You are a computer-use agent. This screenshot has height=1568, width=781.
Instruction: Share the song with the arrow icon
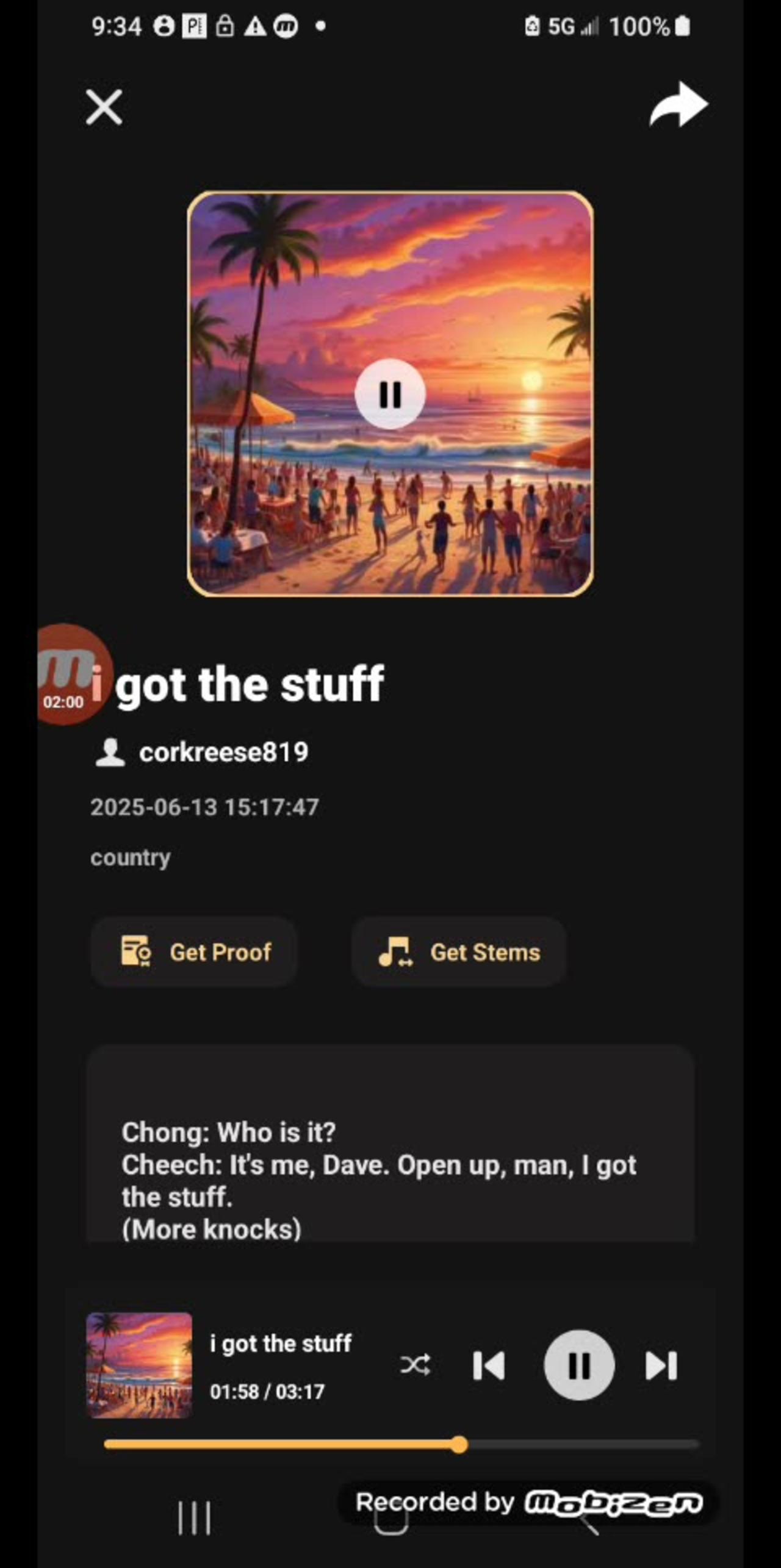(678, 105)
